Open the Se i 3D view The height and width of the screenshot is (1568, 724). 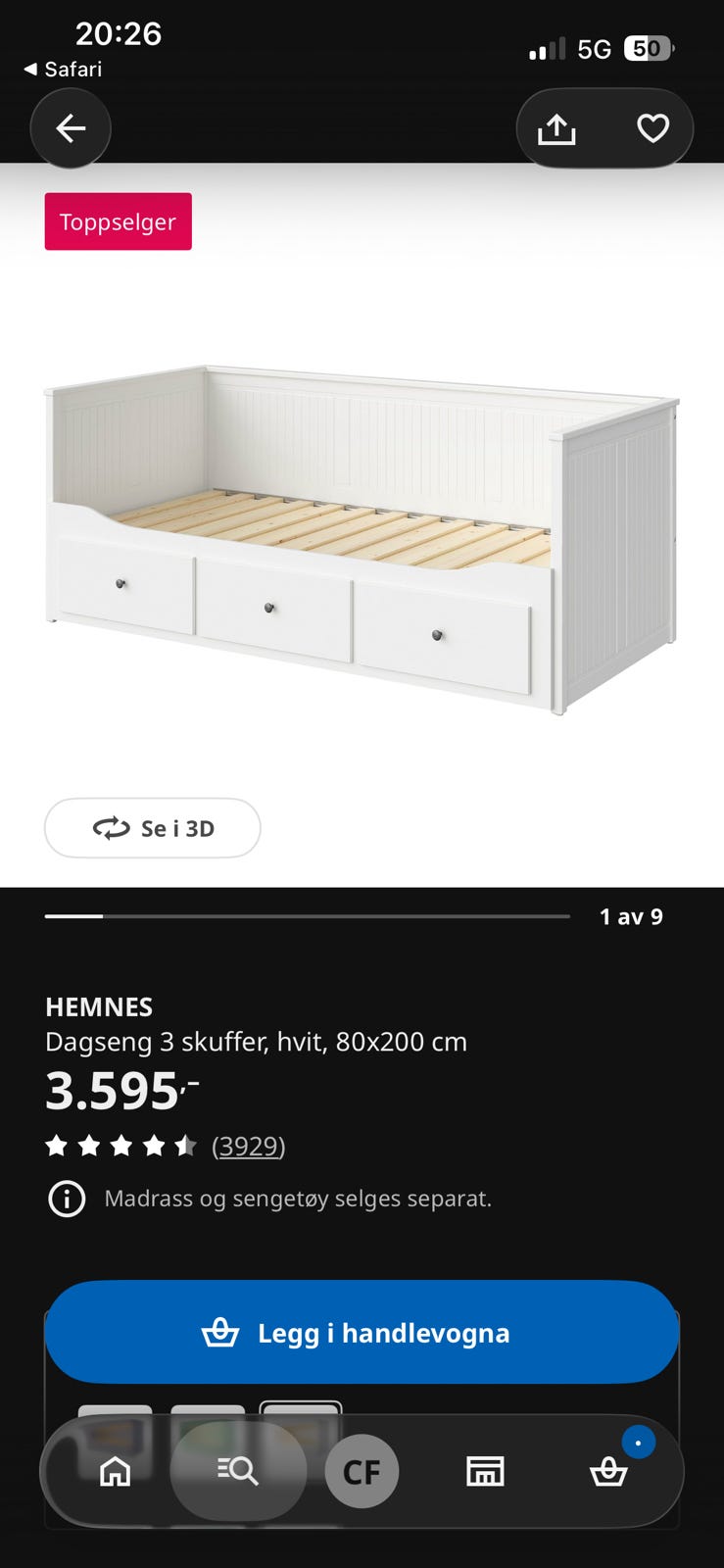[x=153, y=828]
